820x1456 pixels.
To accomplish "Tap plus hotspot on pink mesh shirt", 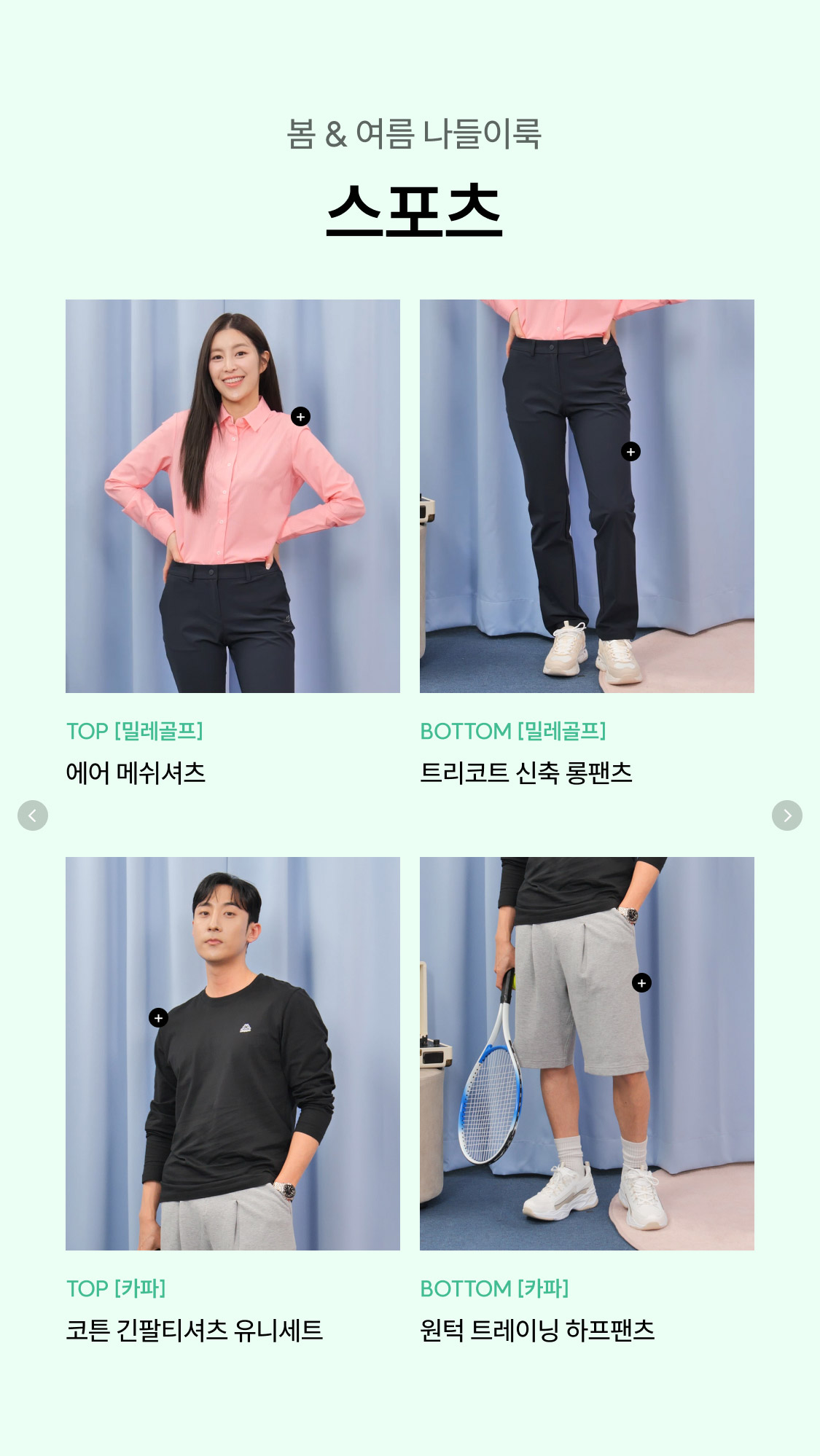I will (x=300, y=417).
